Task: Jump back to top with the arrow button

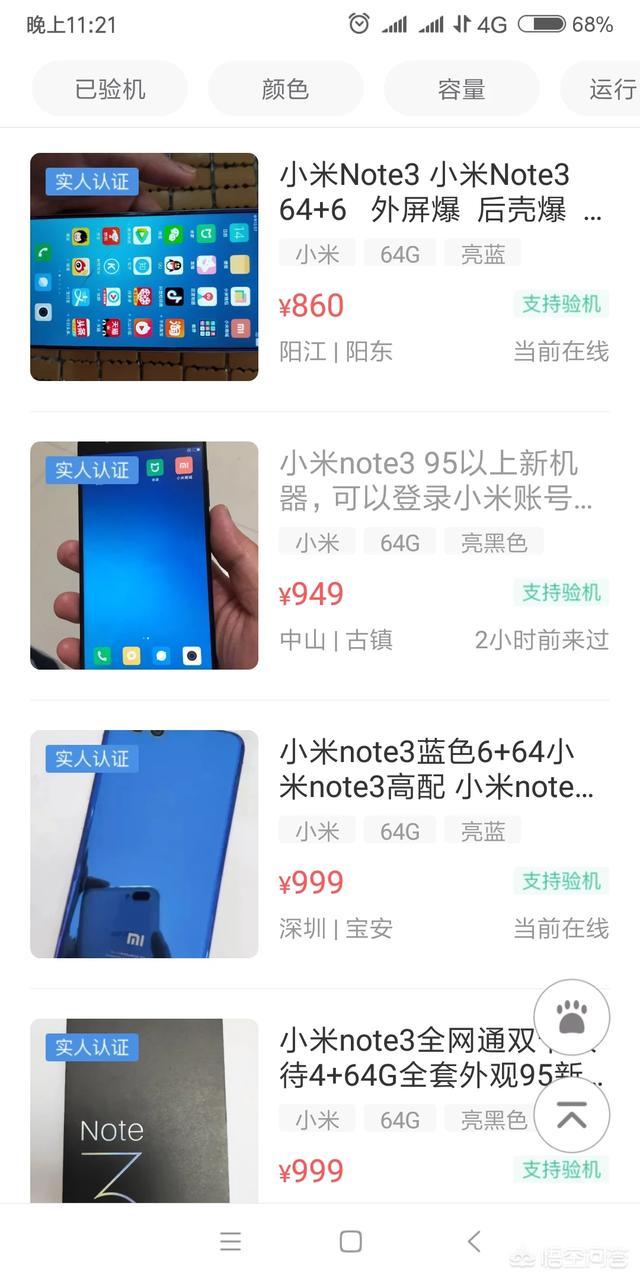Action: (x=571, y=1115)
